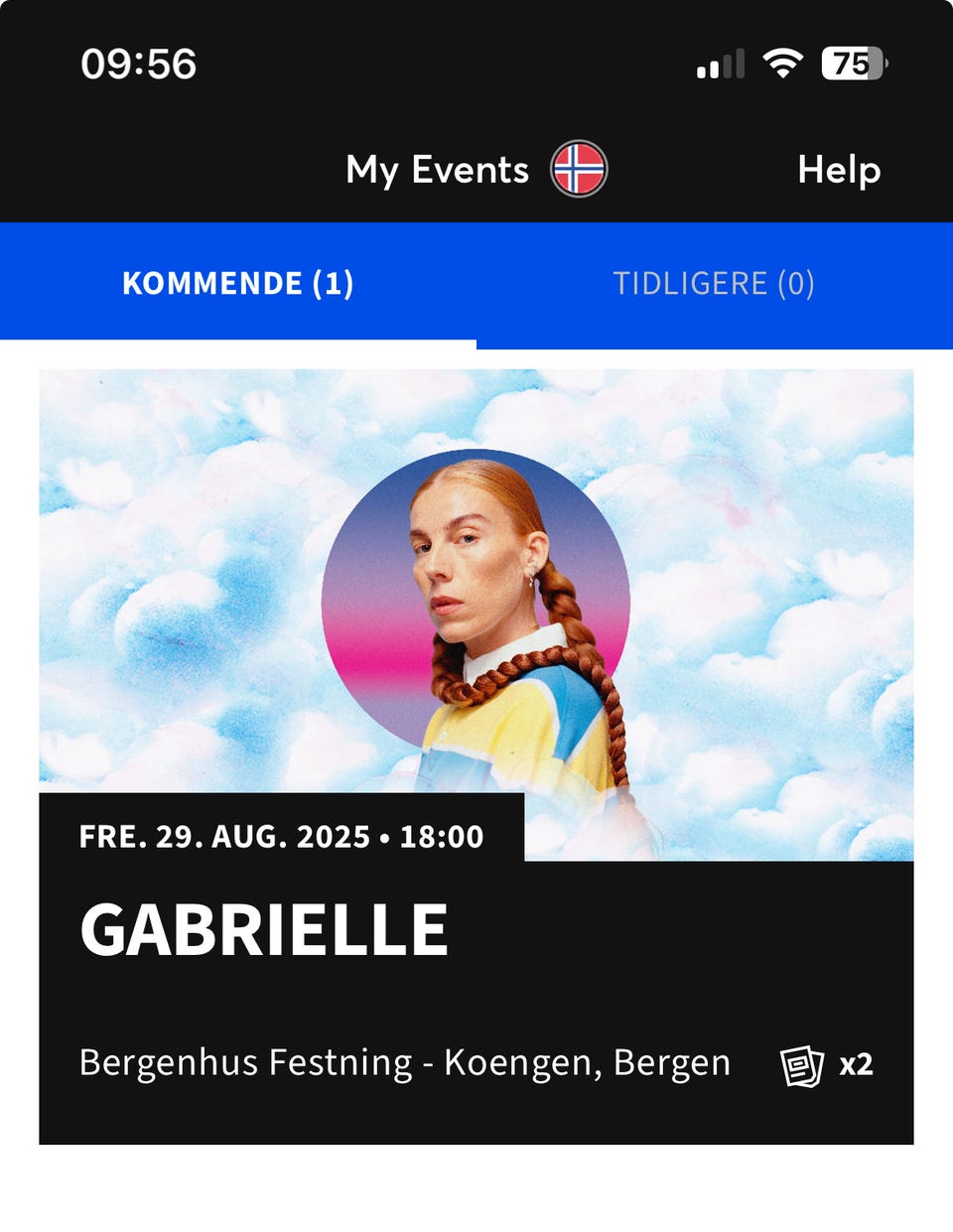Tap the event date banner FRE. 29. AUG. 2025
The width and height of the screenshot is (953, 1232).
coord(280,837)
